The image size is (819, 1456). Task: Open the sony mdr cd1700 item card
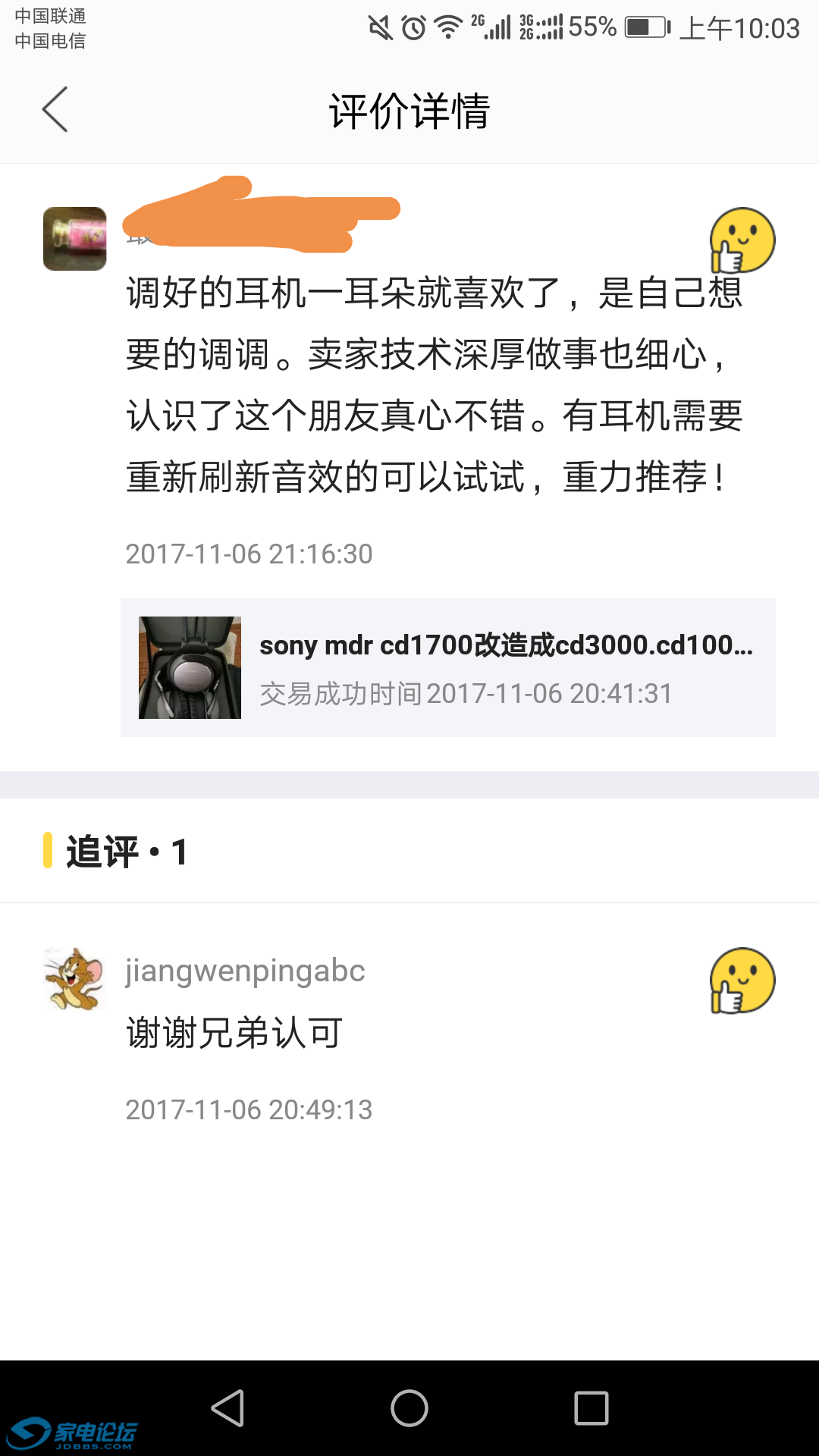[447, 667]
